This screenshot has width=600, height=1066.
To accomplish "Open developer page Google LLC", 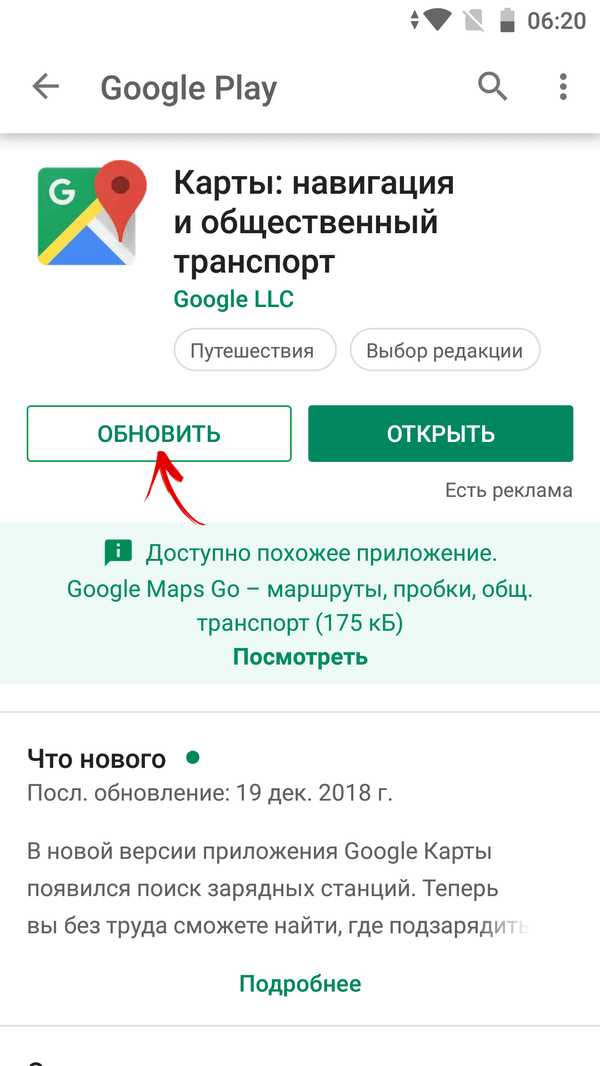I will coord(233,299).
